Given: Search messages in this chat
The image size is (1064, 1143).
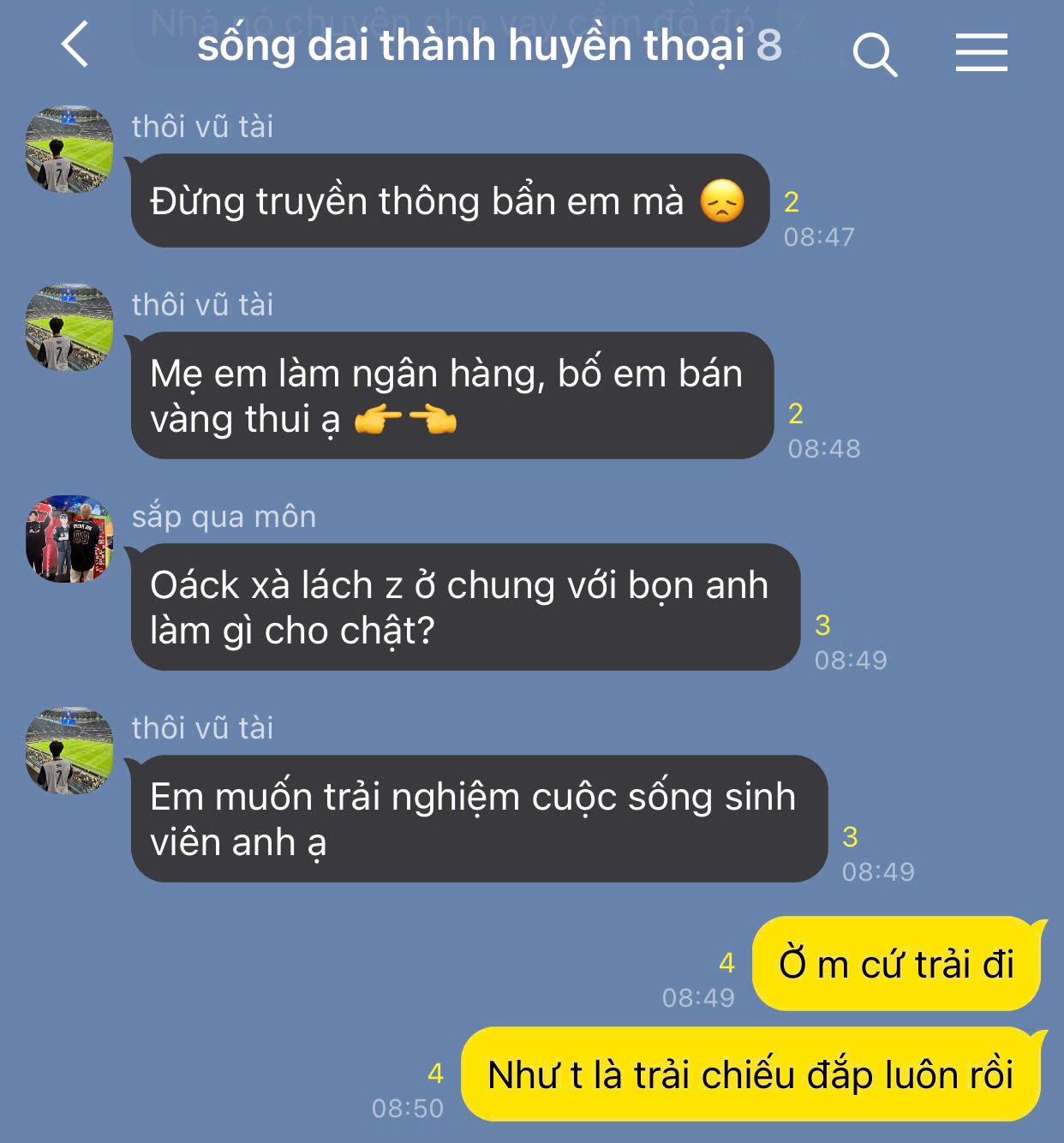Looking at the screenshot, I should tap(875, 55).
